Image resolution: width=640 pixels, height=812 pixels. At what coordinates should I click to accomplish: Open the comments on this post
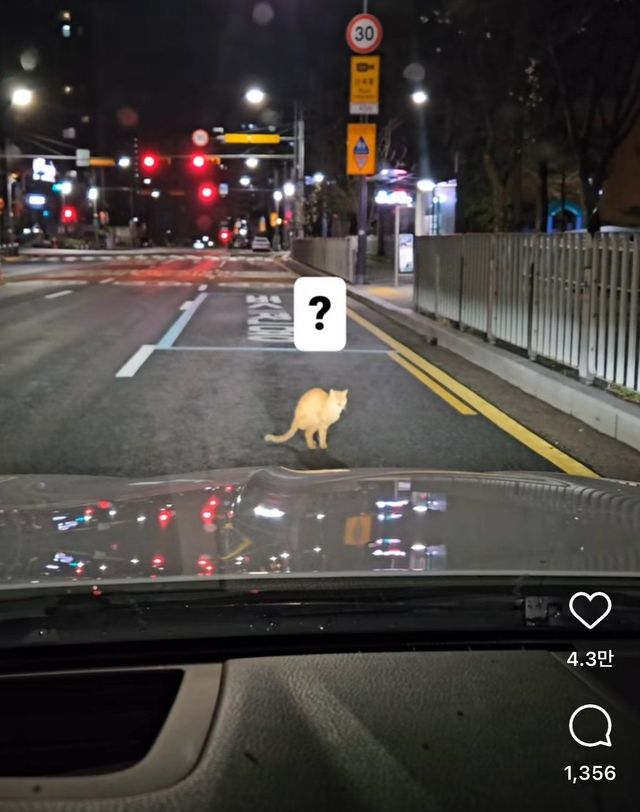[x=589, y=726]
